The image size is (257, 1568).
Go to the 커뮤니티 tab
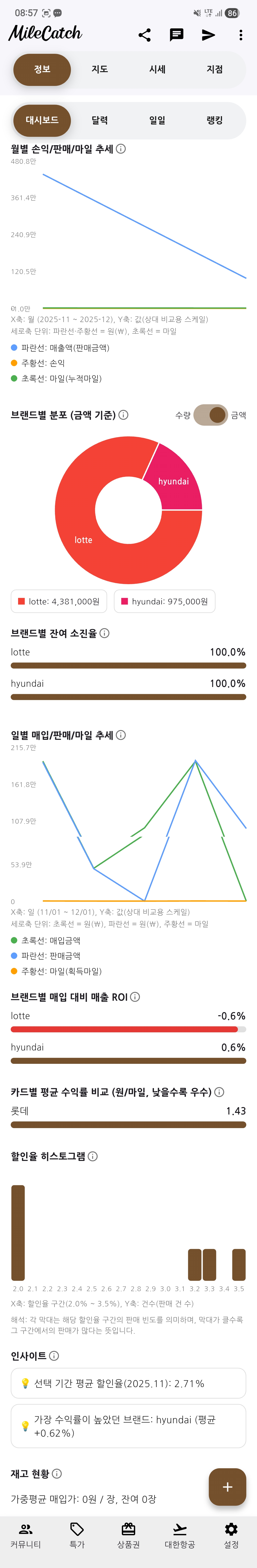click(x=25, y=1536)
